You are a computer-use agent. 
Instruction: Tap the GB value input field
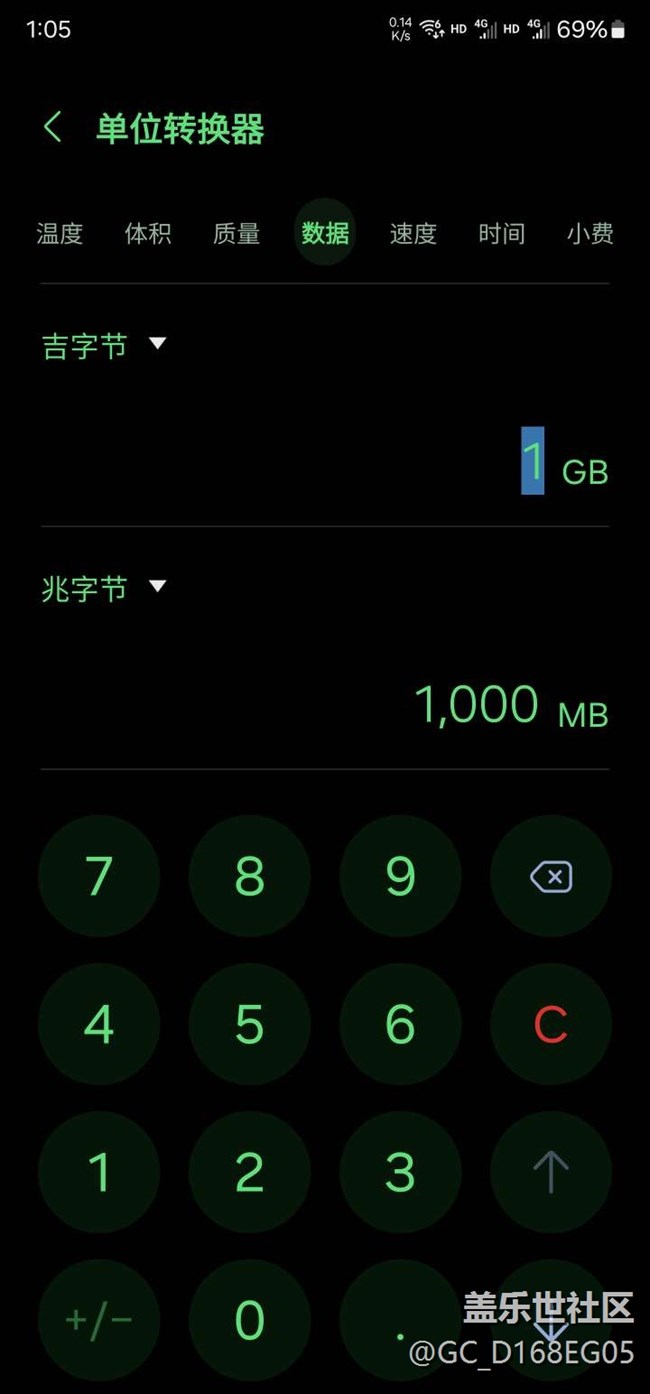point(325,462)
